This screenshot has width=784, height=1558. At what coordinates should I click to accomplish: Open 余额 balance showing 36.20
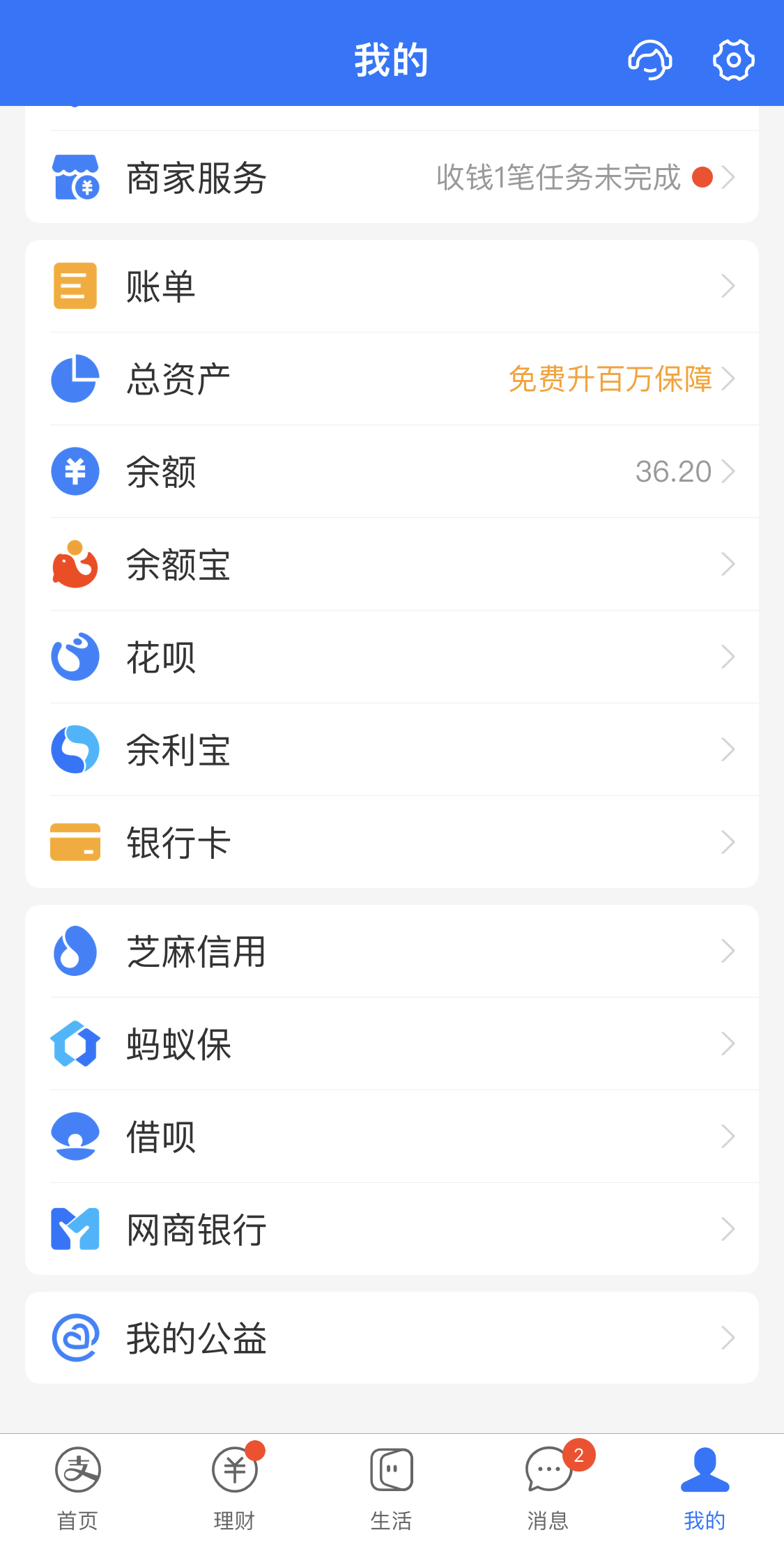392,471
